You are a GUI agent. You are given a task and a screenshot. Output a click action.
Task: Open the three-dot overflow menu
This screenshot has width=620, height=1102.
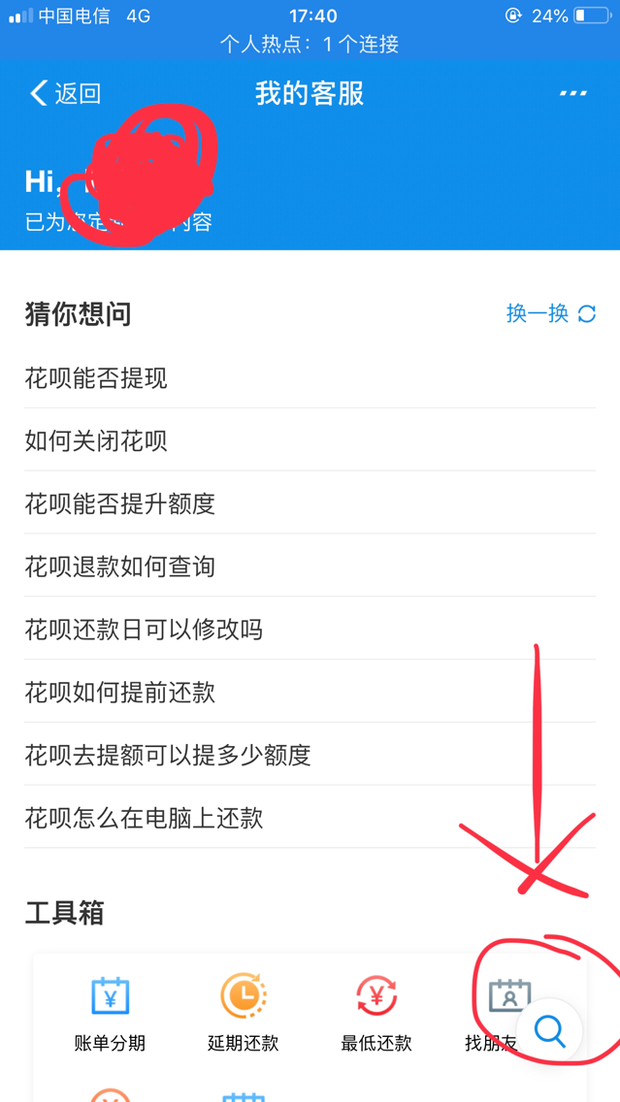point(573,93)
